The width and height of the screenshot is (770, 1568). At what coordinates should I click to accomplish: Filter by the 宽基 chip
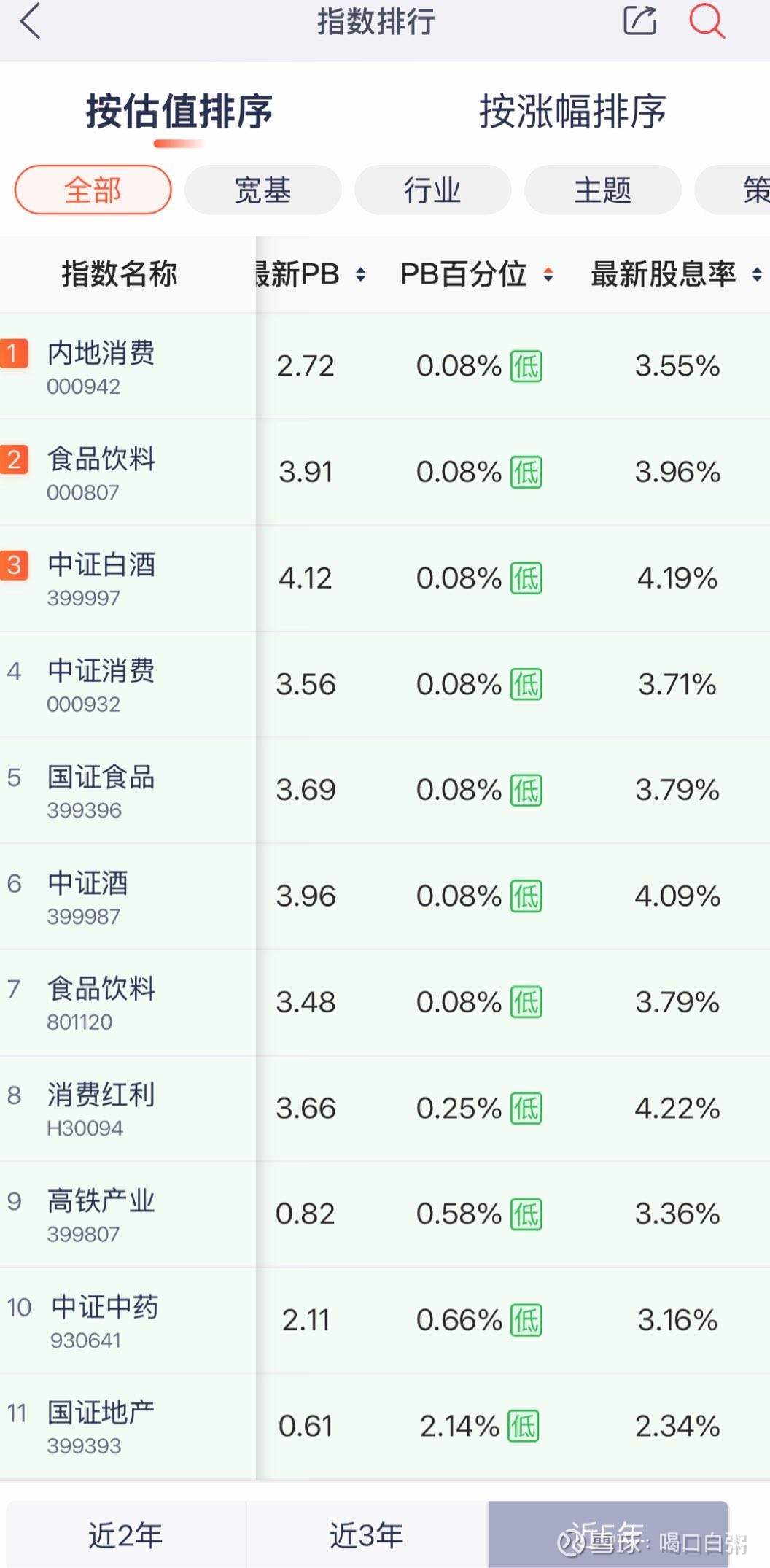pyautogui.click(x=262, y=190)
